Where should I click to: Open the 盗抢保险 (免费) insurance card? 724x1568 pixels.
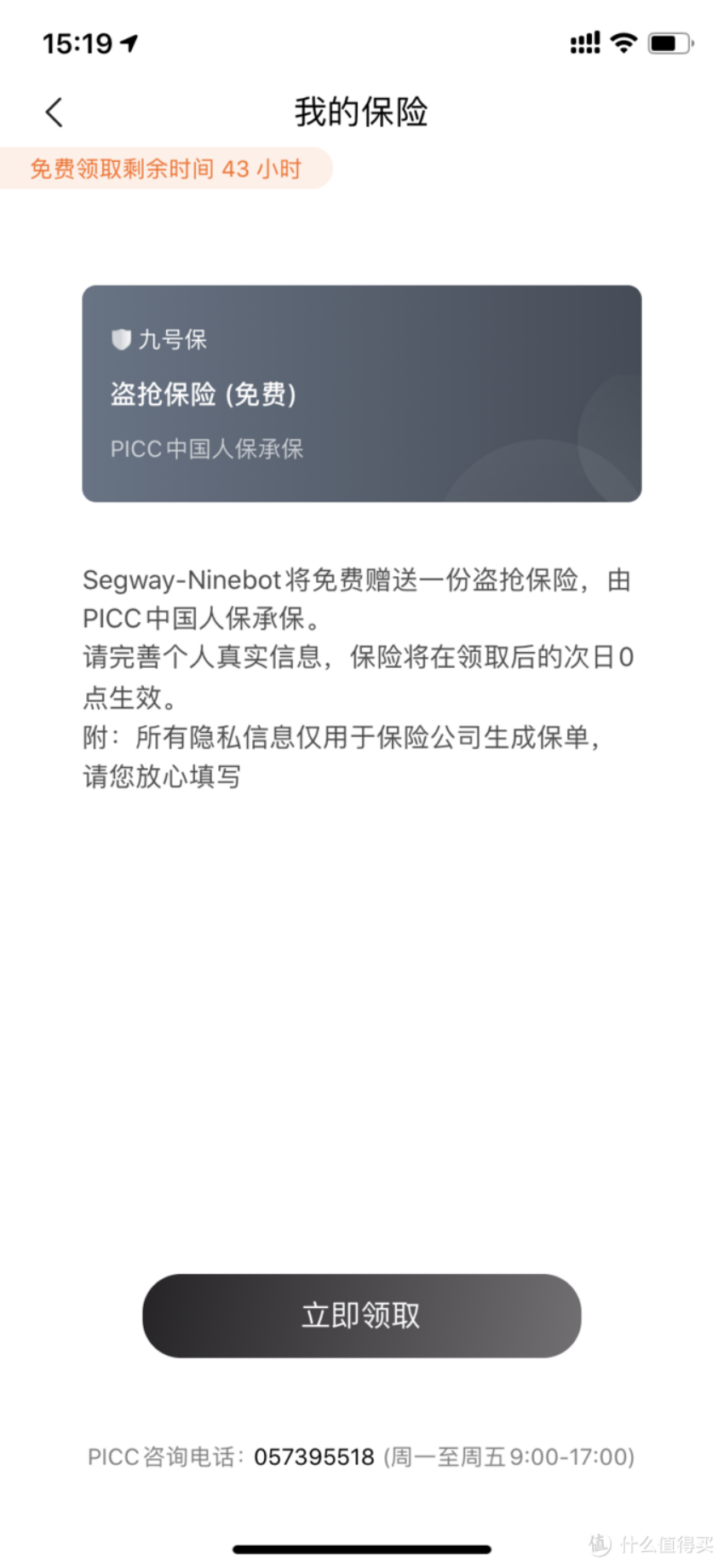pyautogui.click(x=361, y=394)
